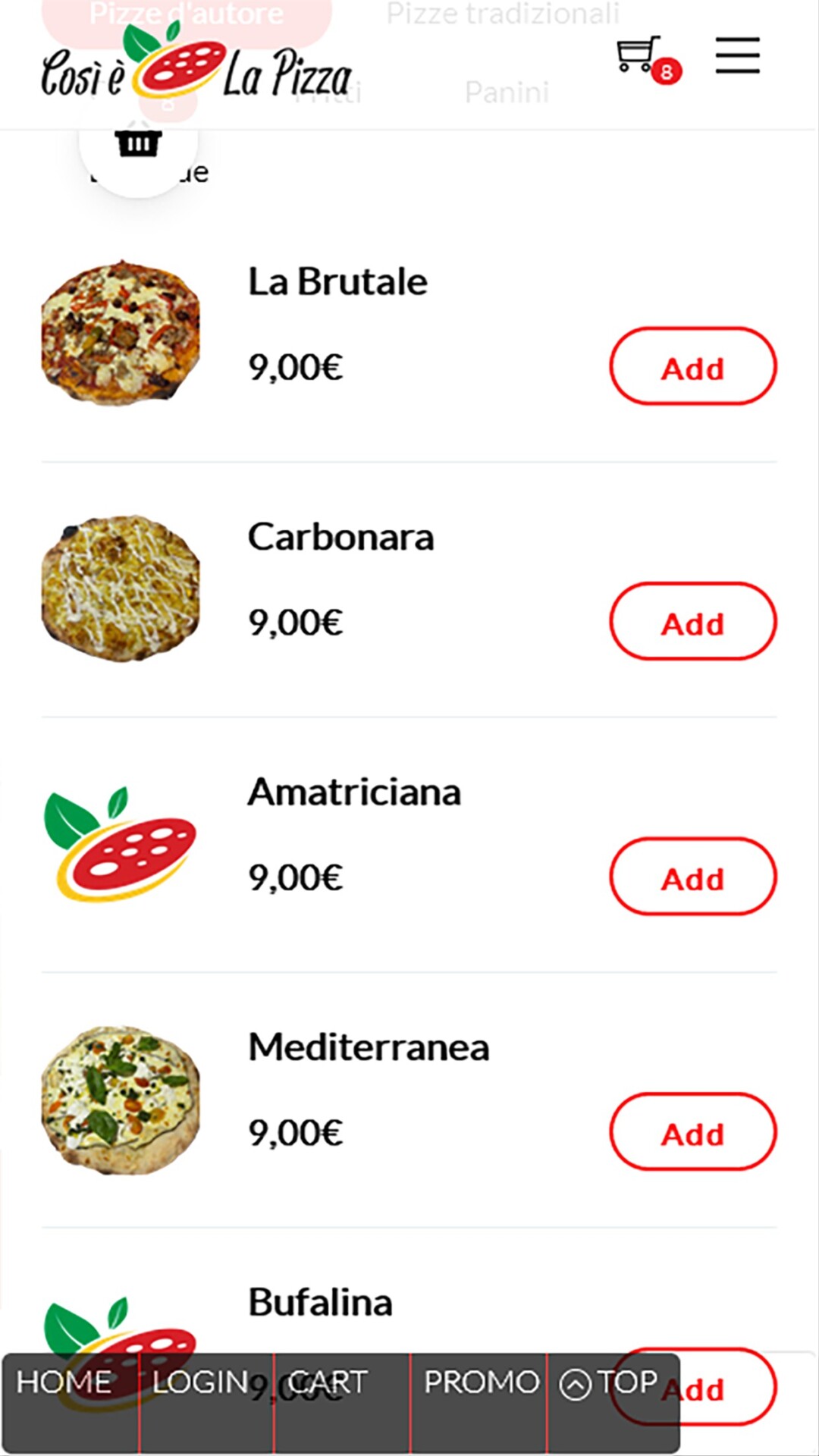
Task: Add La Brutale to cart
Action: (x=692, y=366)
